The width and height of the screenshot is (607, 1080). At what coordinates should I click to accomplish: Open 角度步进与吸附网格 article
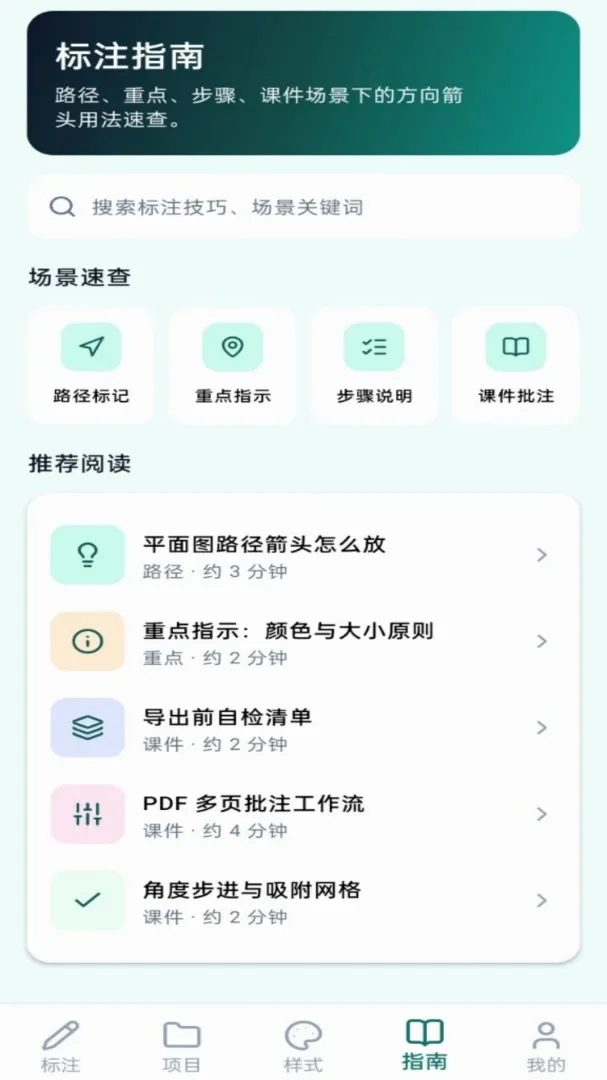[x=303, y=900]
